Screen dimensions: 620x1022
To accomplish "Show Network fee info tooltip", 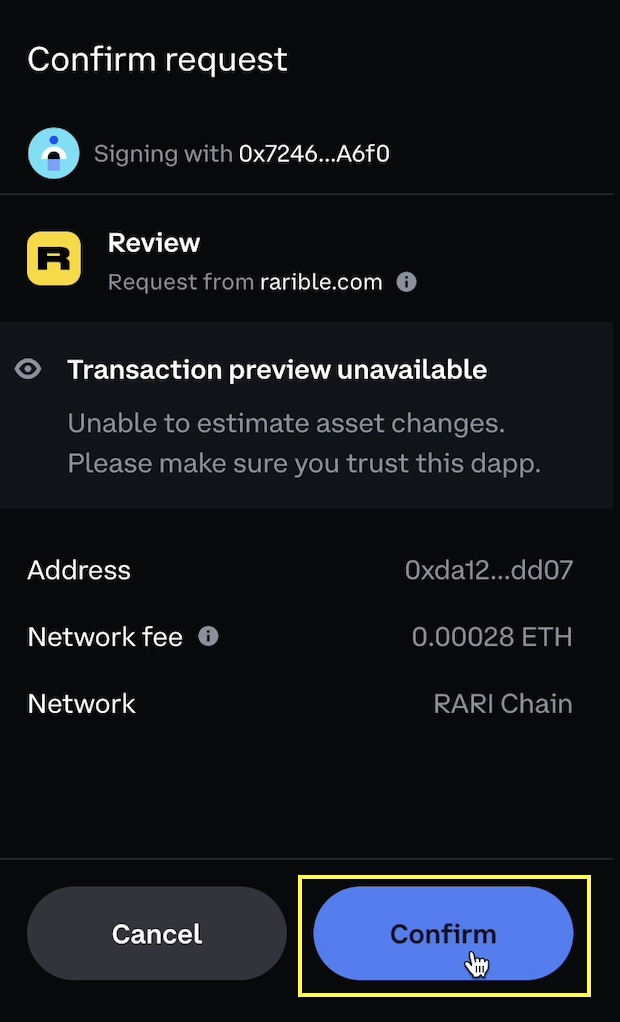I will [208, 636].
